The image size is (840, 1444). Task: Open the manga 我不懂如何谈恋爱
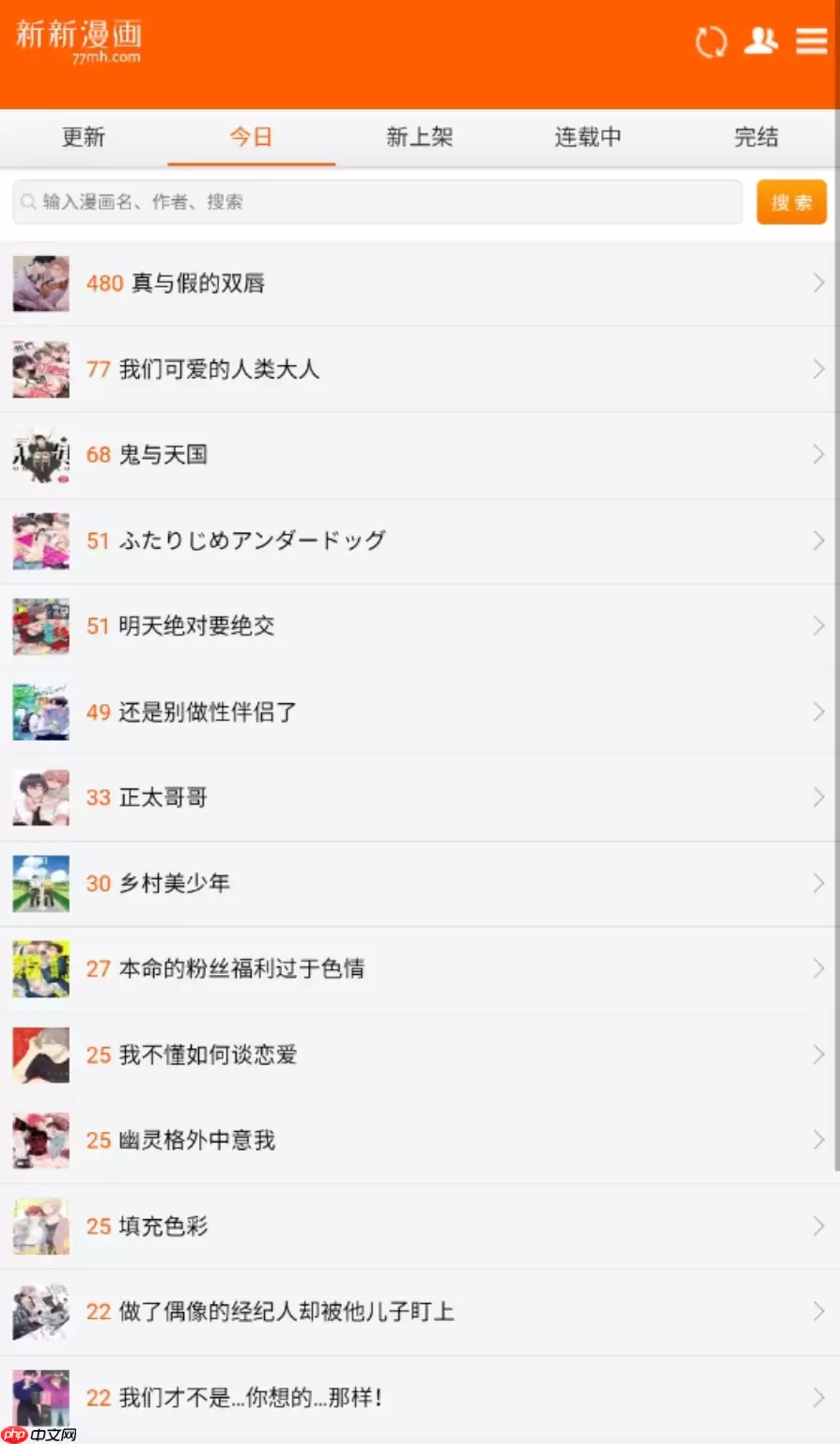[207, 1055]
